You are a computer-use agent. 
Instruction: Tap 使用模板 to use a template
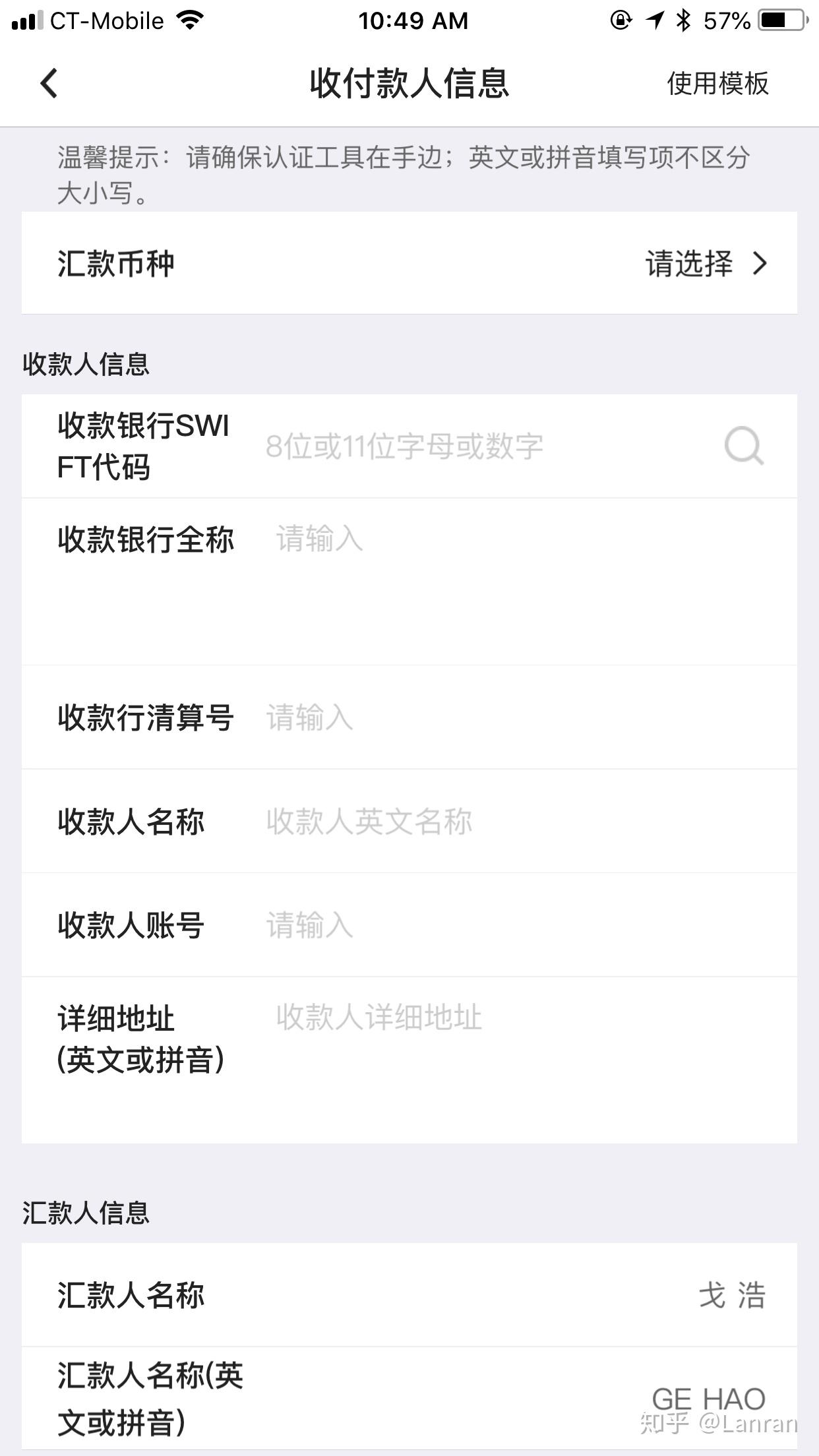pyautogui.click(x=717, y=84)
